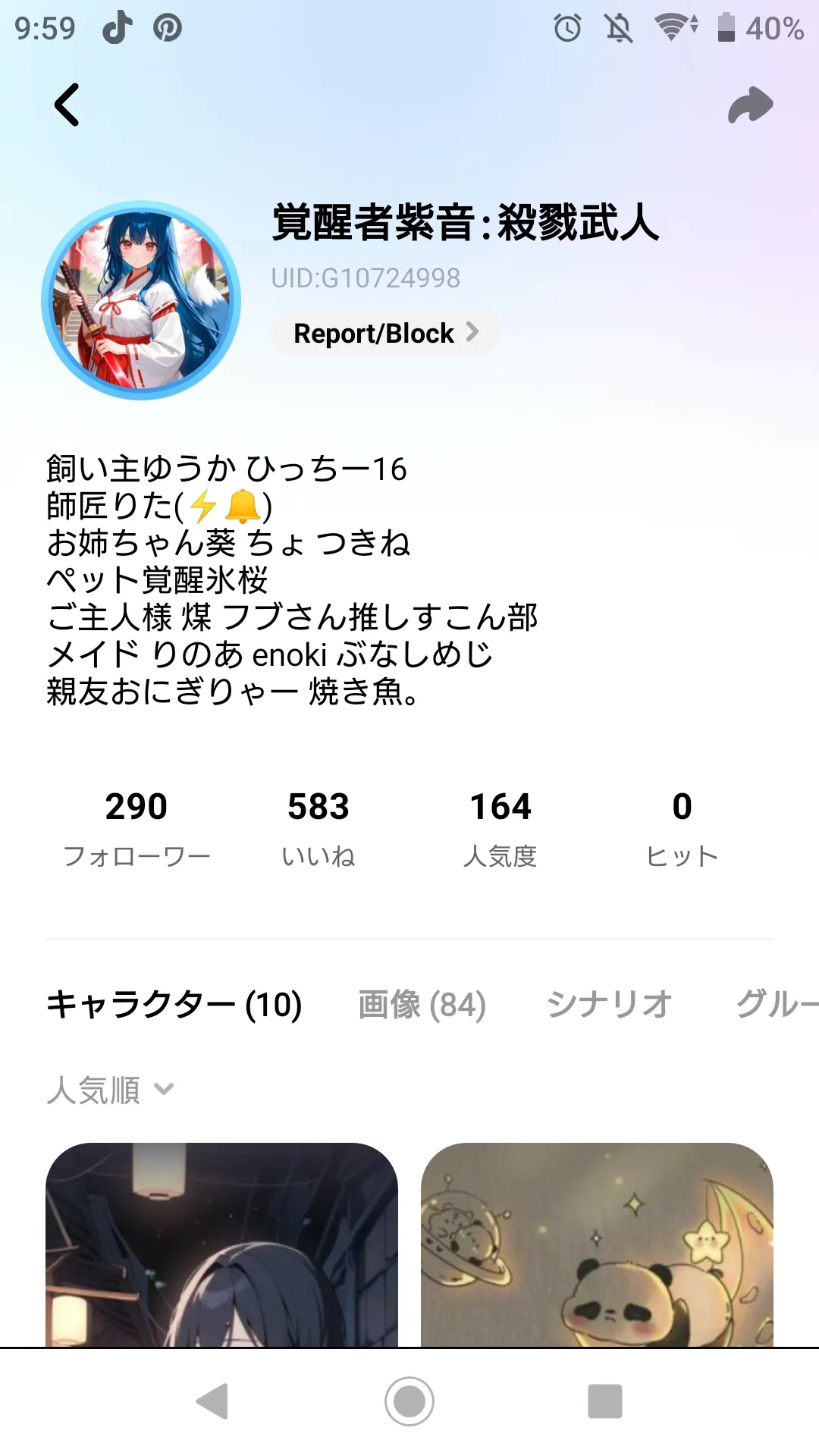Go back using the top-left arrow
819x1456 pixels.
click(x=67, y=105)
